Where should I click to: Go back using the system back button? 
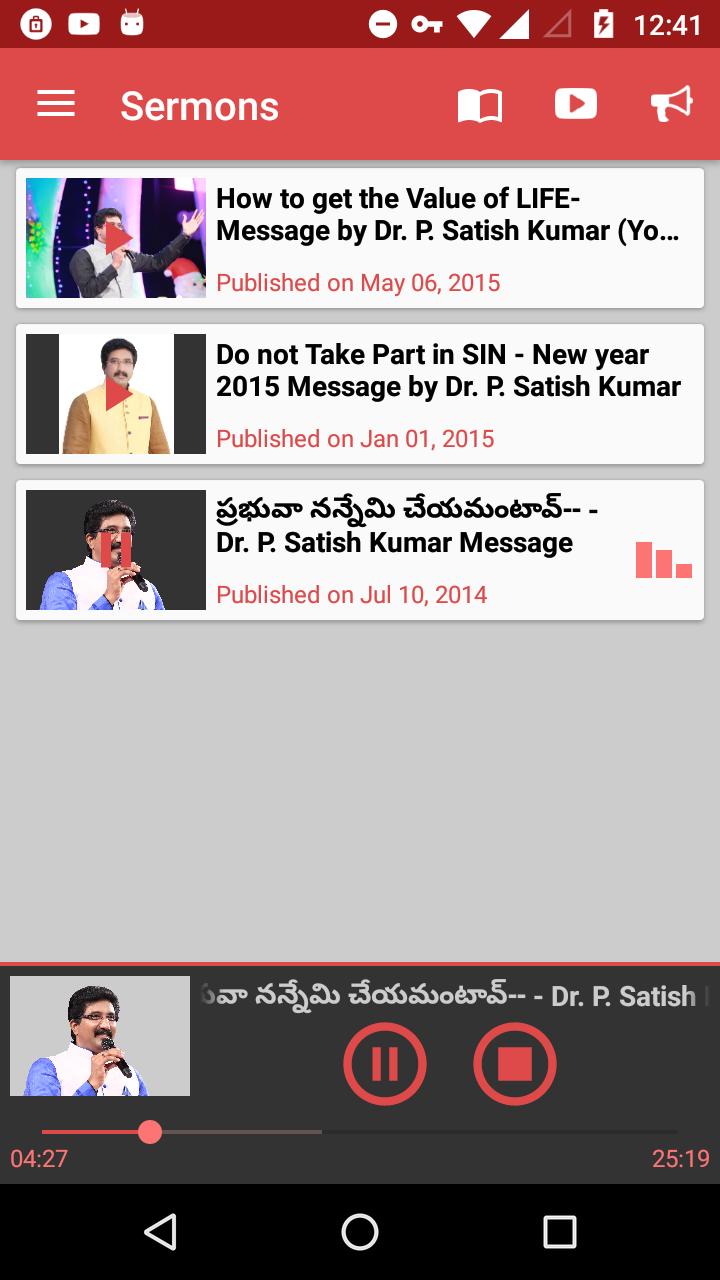point(160,1232)
